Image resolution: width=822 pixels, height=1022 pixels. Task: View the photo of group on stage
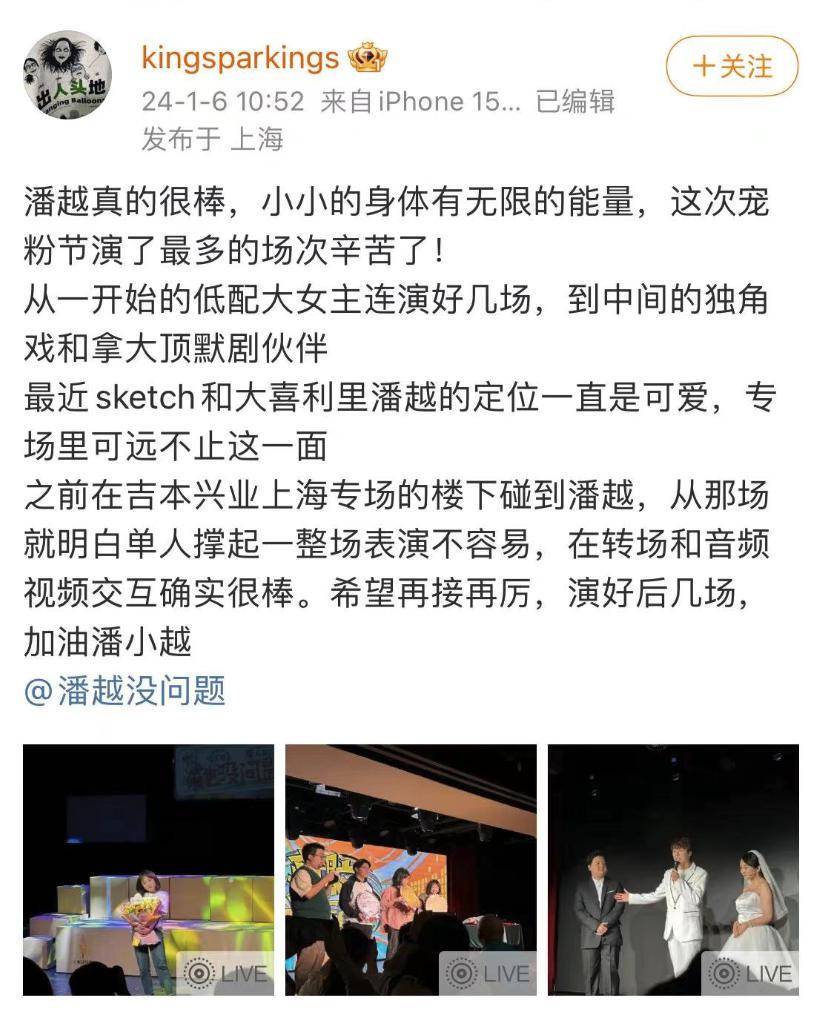(410, 869)
